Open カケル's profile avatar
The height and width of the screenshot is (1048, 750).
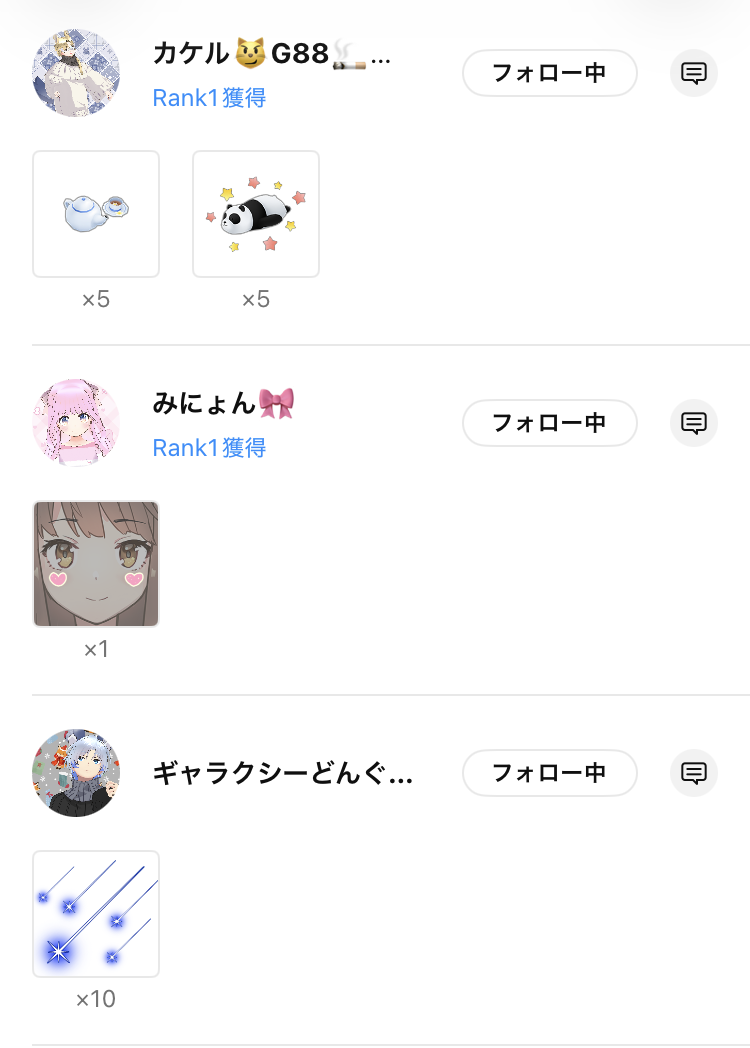pos(76,73)
